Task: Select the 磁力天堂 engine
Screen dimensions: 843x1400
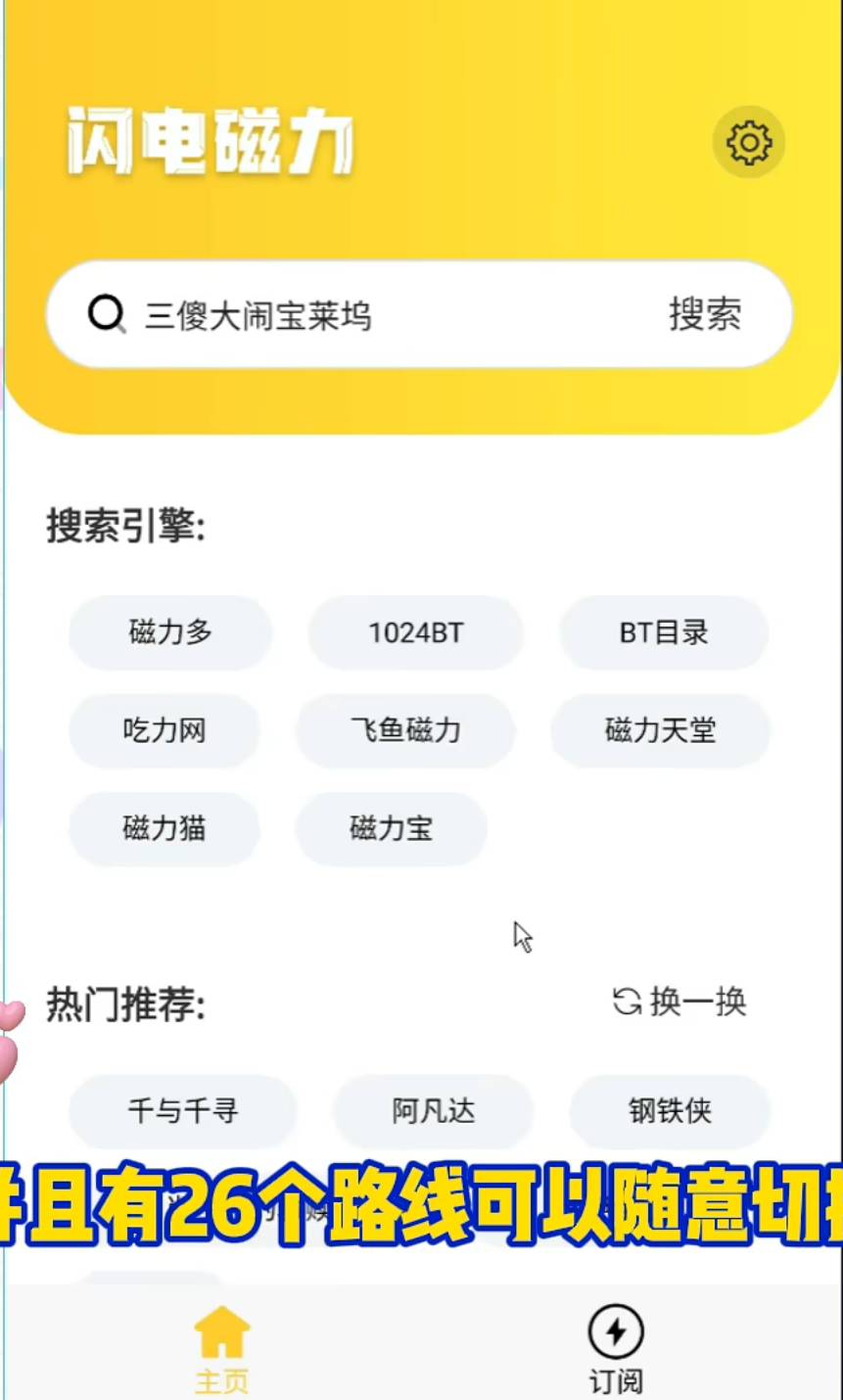Action: pos(660,731)
